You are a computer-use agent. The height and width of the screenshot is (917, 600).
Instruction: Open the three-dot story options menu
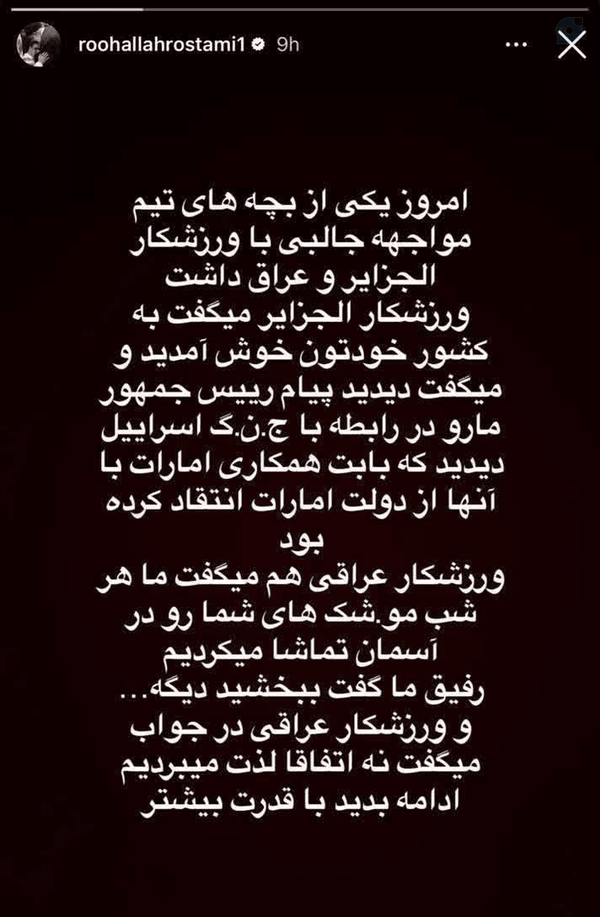[x=516, y=45]
